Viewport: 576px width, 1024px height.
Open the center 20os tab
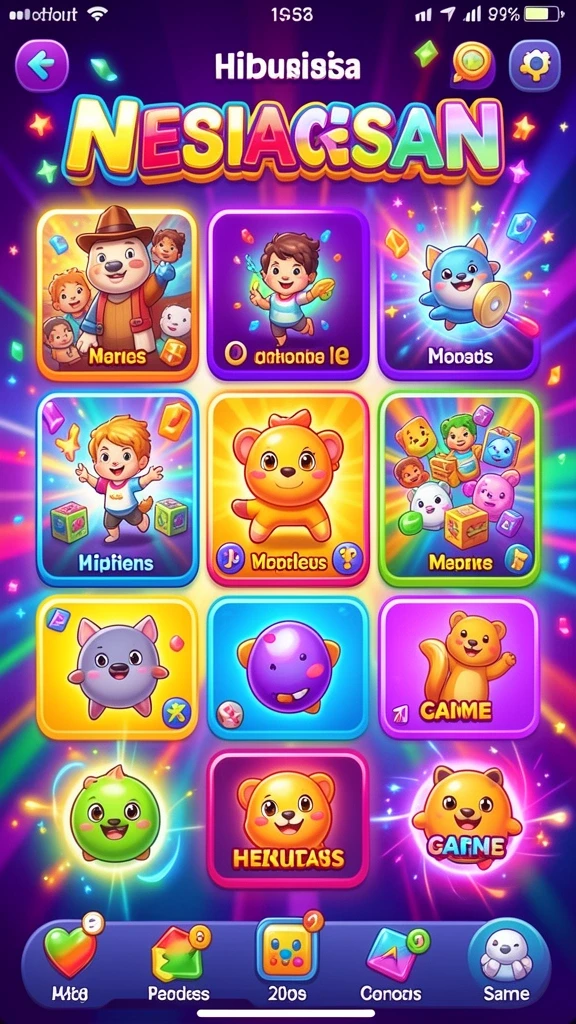288,958
